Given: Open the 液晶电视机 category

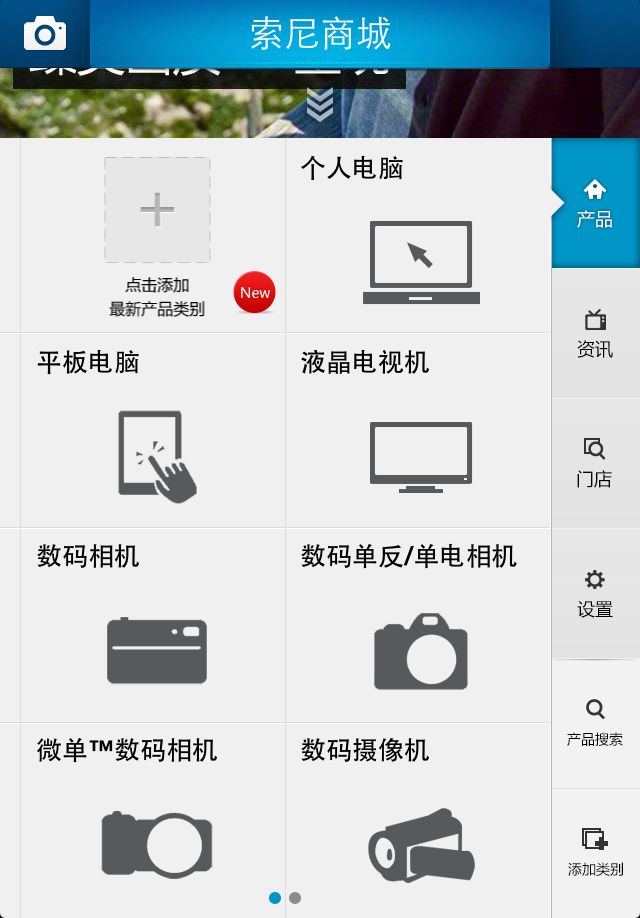Looking at the screenshot, I should tap(418, 431).
